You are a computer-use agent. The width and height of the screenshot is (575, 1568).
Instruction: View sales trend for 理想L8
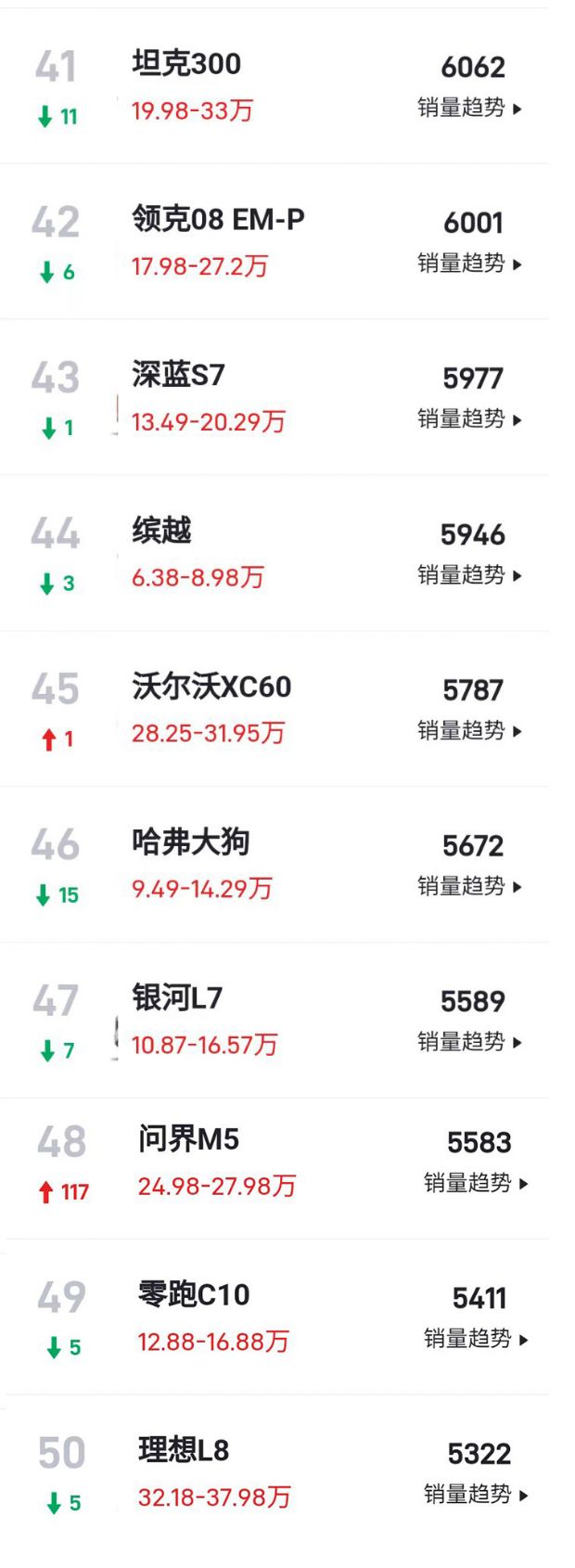click(476, 1496)
